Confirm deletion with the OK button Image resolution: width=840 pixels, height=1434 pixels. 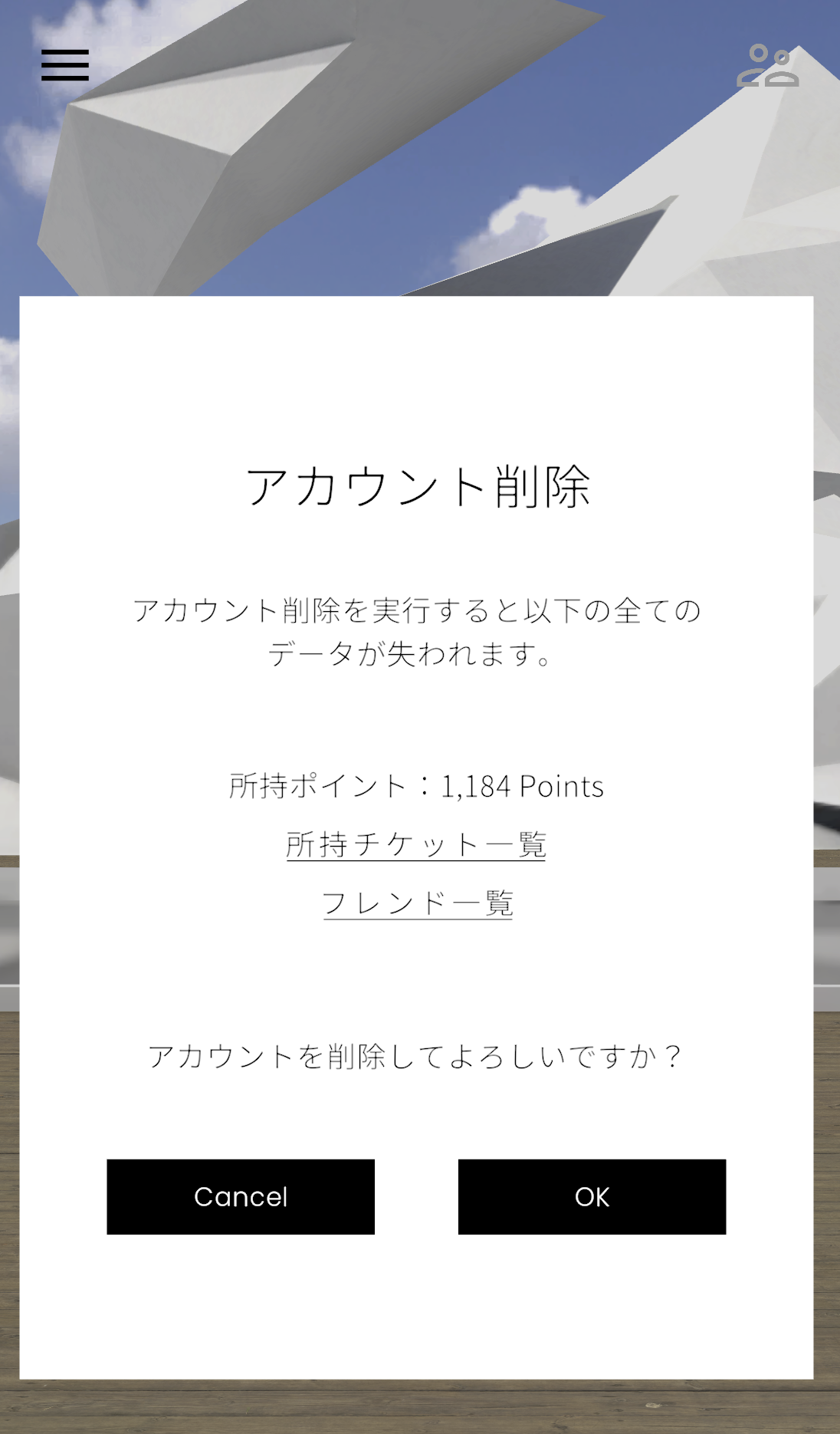[591, 1196]
